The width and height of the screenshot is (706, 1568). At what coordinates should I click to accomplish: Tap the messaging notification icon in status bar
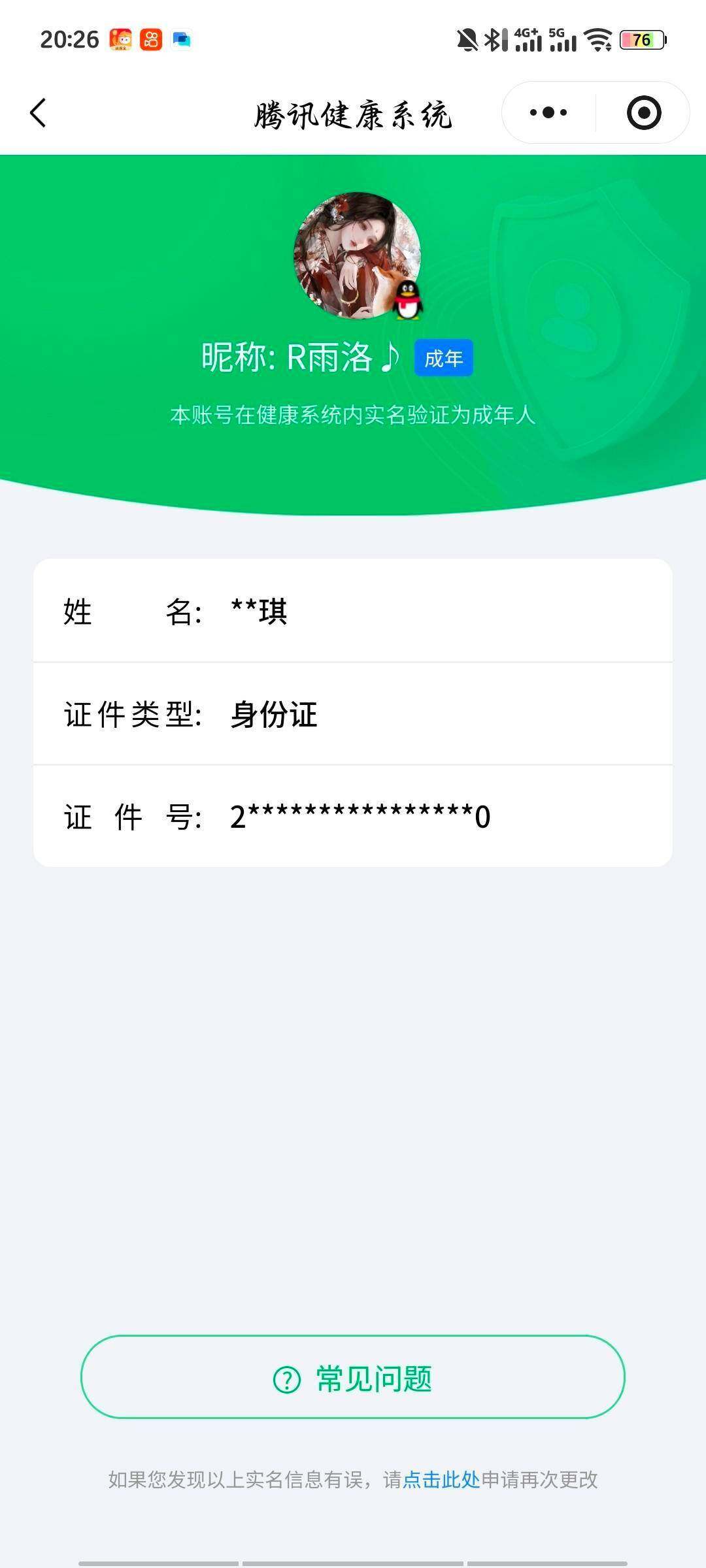click(x=181, y=41)
